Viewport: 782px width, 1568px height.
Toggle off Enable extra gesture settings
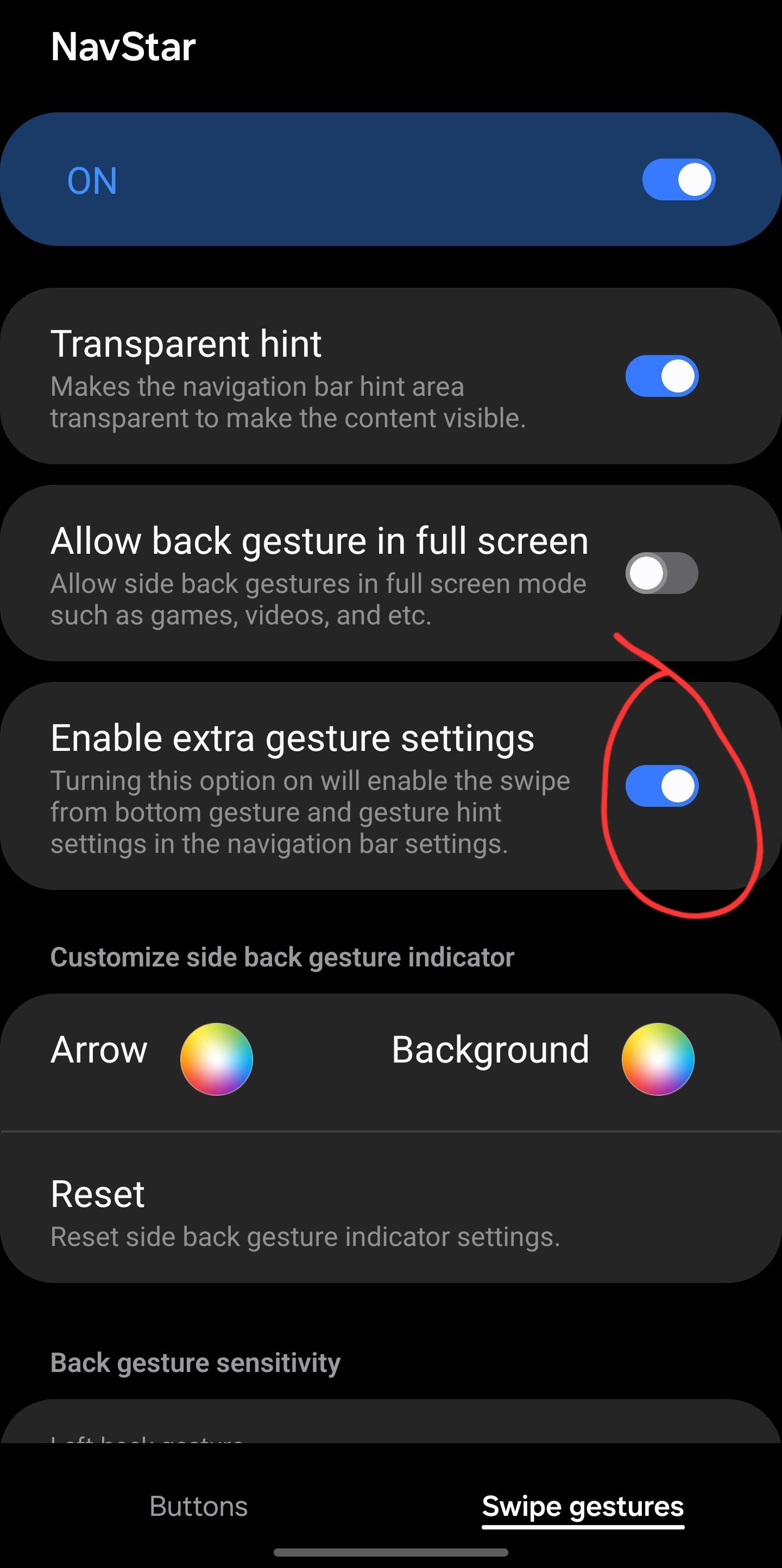click(661, 786)
